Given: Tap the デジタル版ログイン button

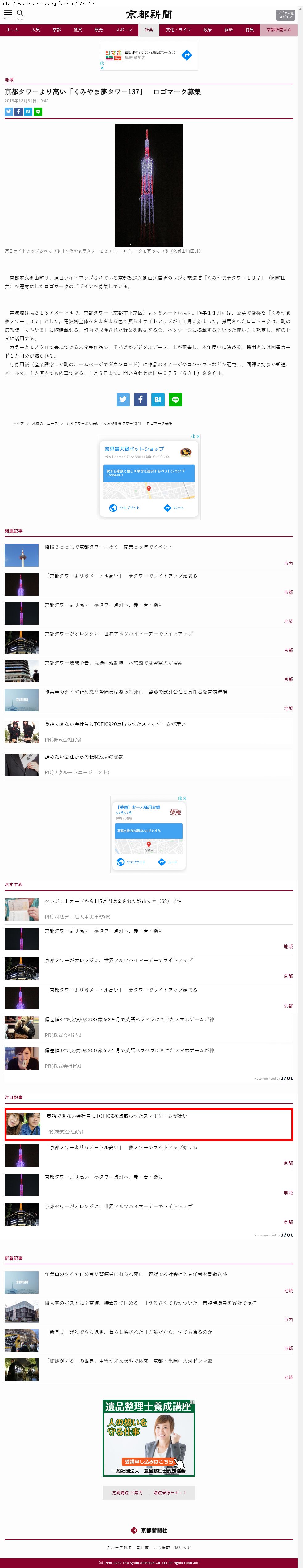Looking at the screenshot, I should coord(285,15).
